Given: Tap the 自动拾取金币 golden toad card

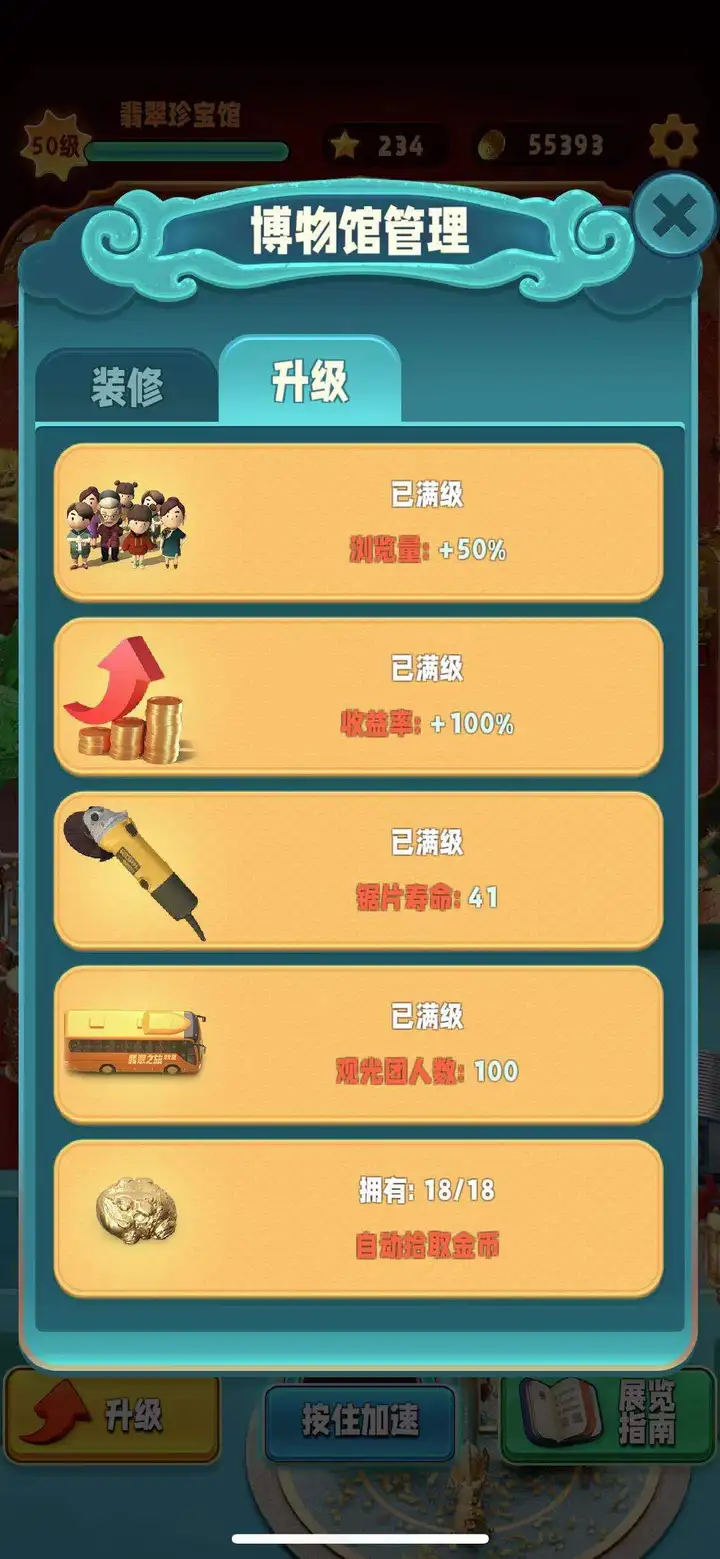Looking at the screenshot, I should pos(358,1218).
